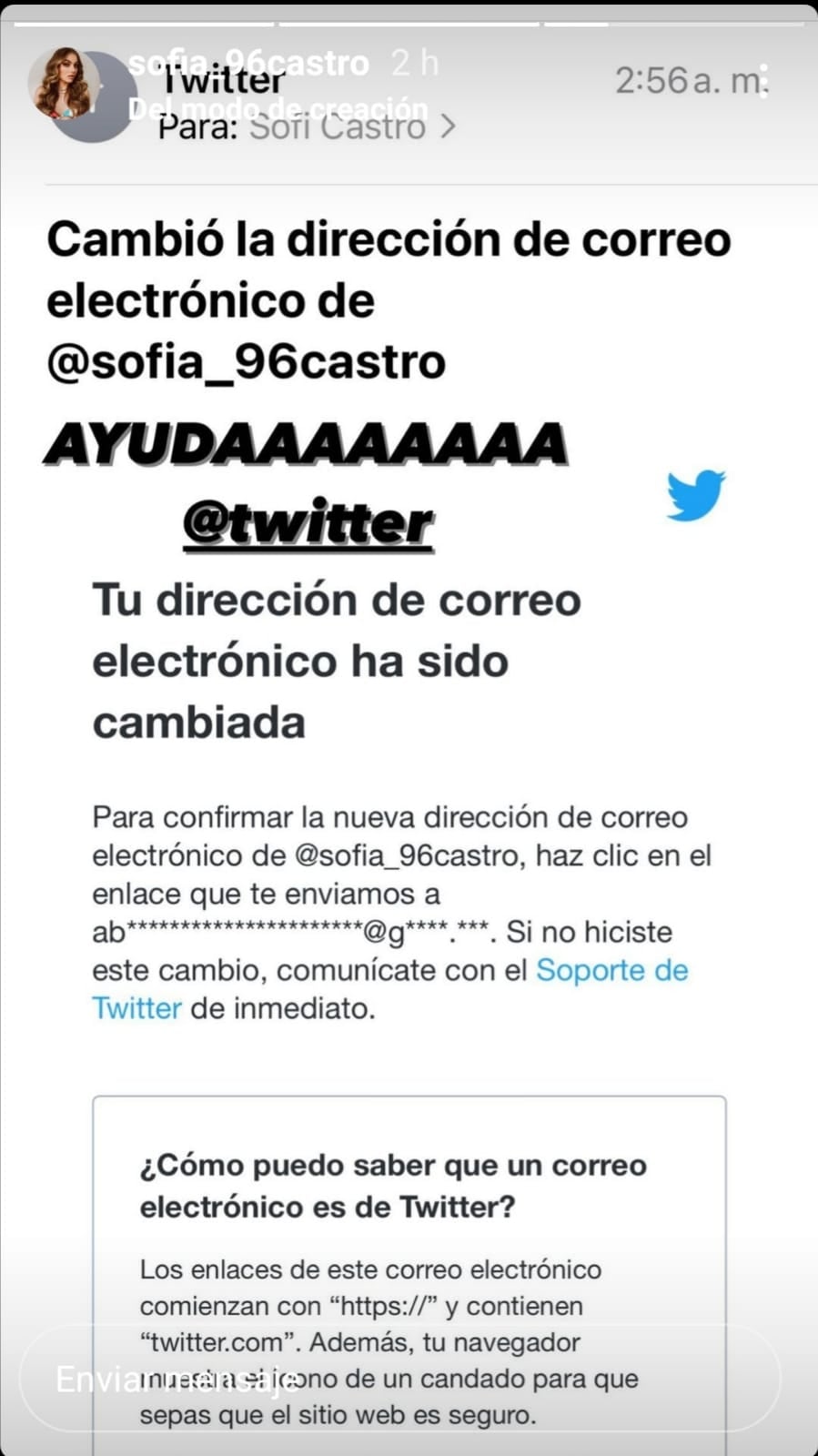Tap the sofia_96castro username
The height and width of the screenshot is (1456, 818).
point(248,63)
